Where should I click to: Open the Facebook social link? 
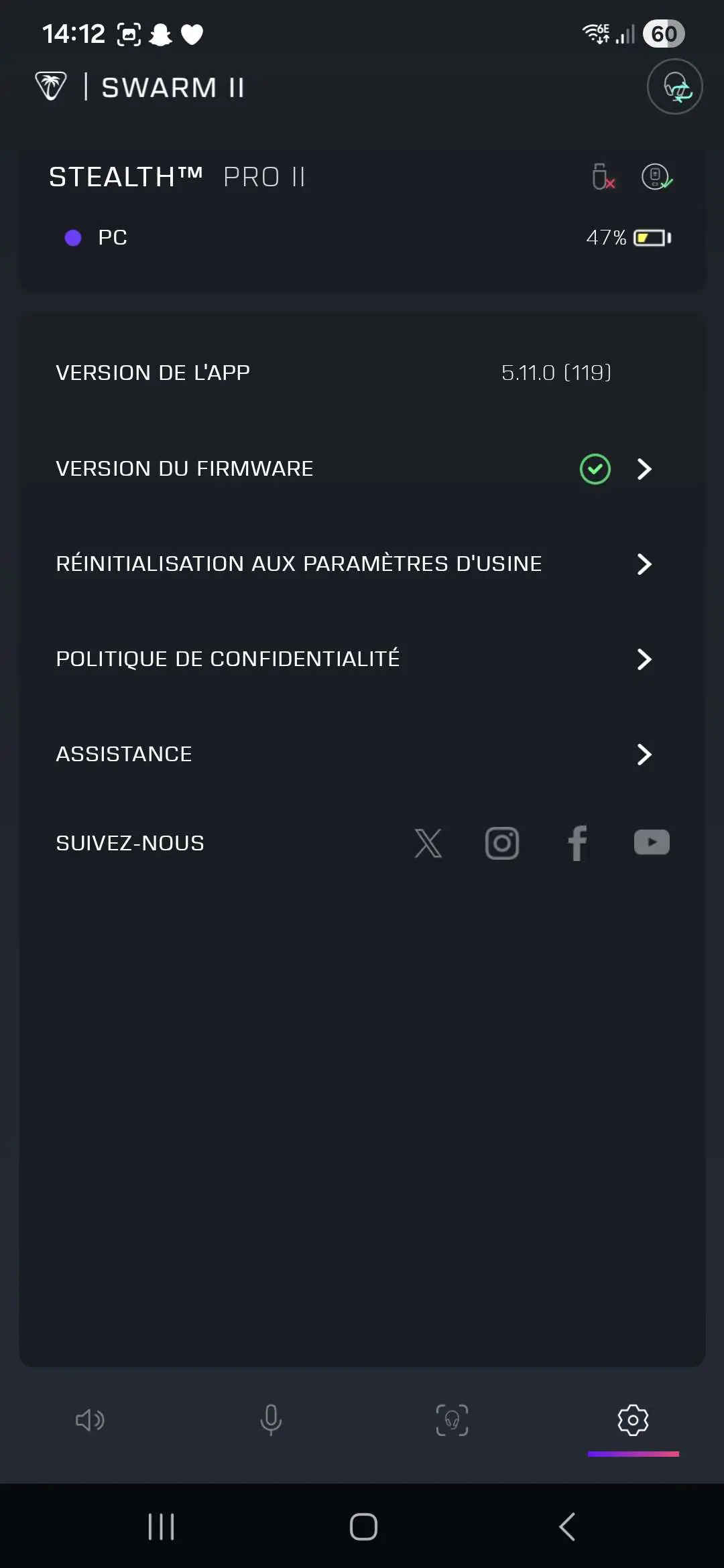577,843
